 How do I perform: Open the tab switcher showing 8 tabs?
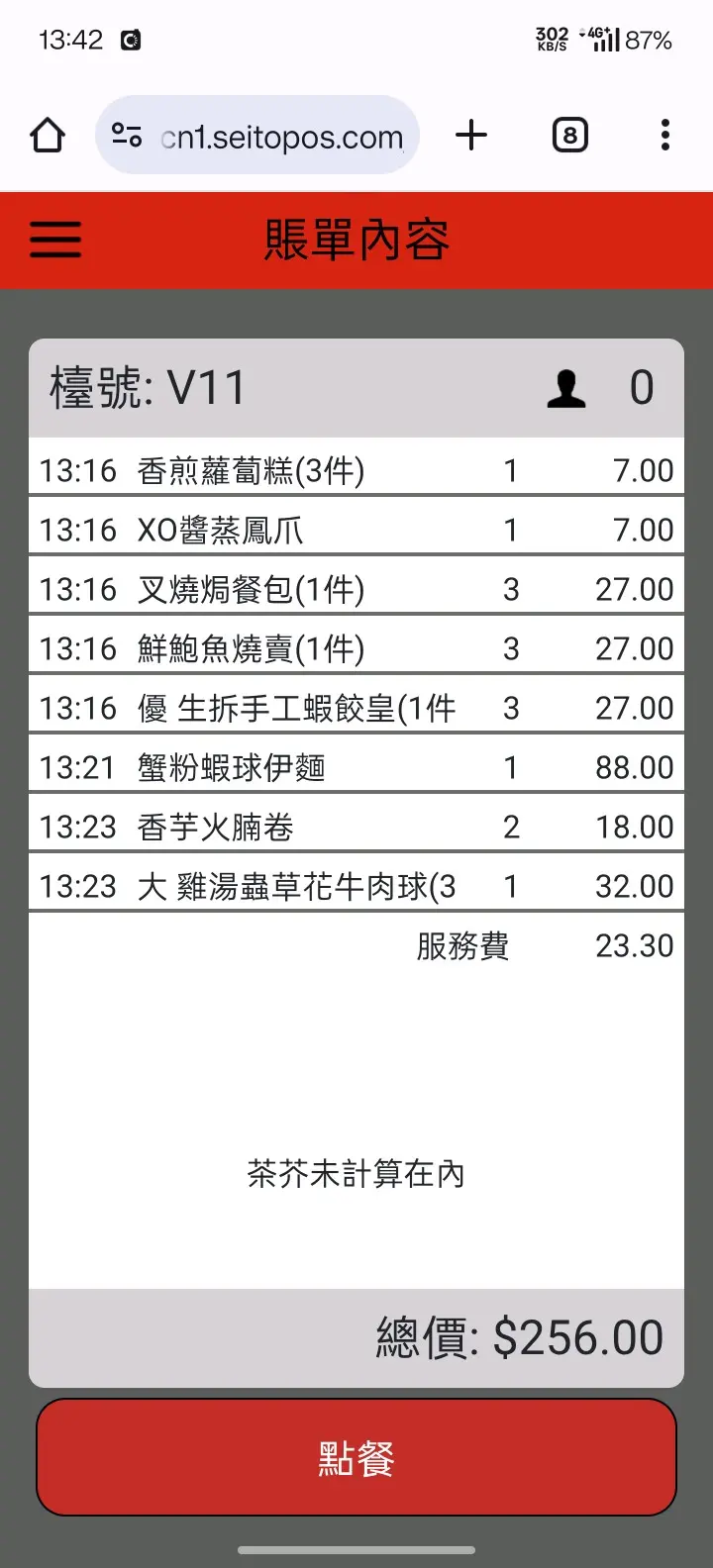(x=569, y=136)
